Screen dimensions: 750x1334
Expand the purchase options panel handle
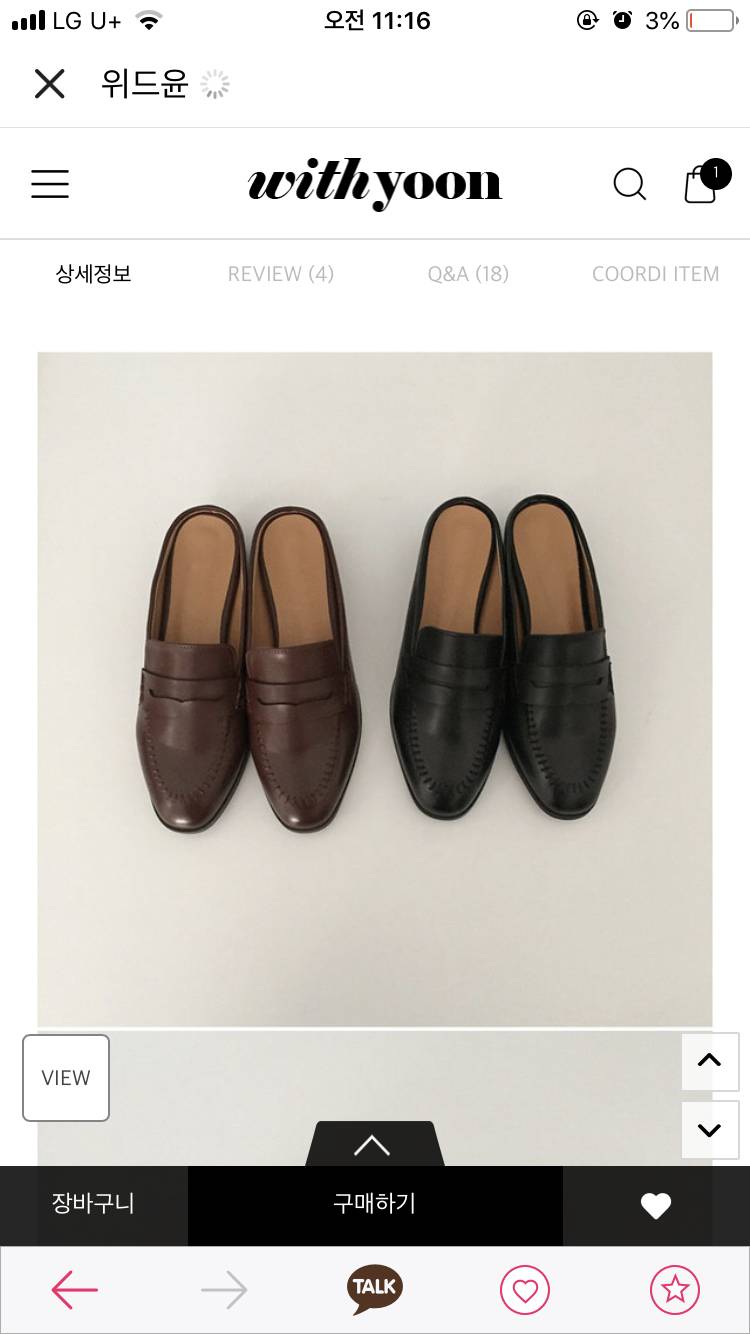tap(373, 1145)
